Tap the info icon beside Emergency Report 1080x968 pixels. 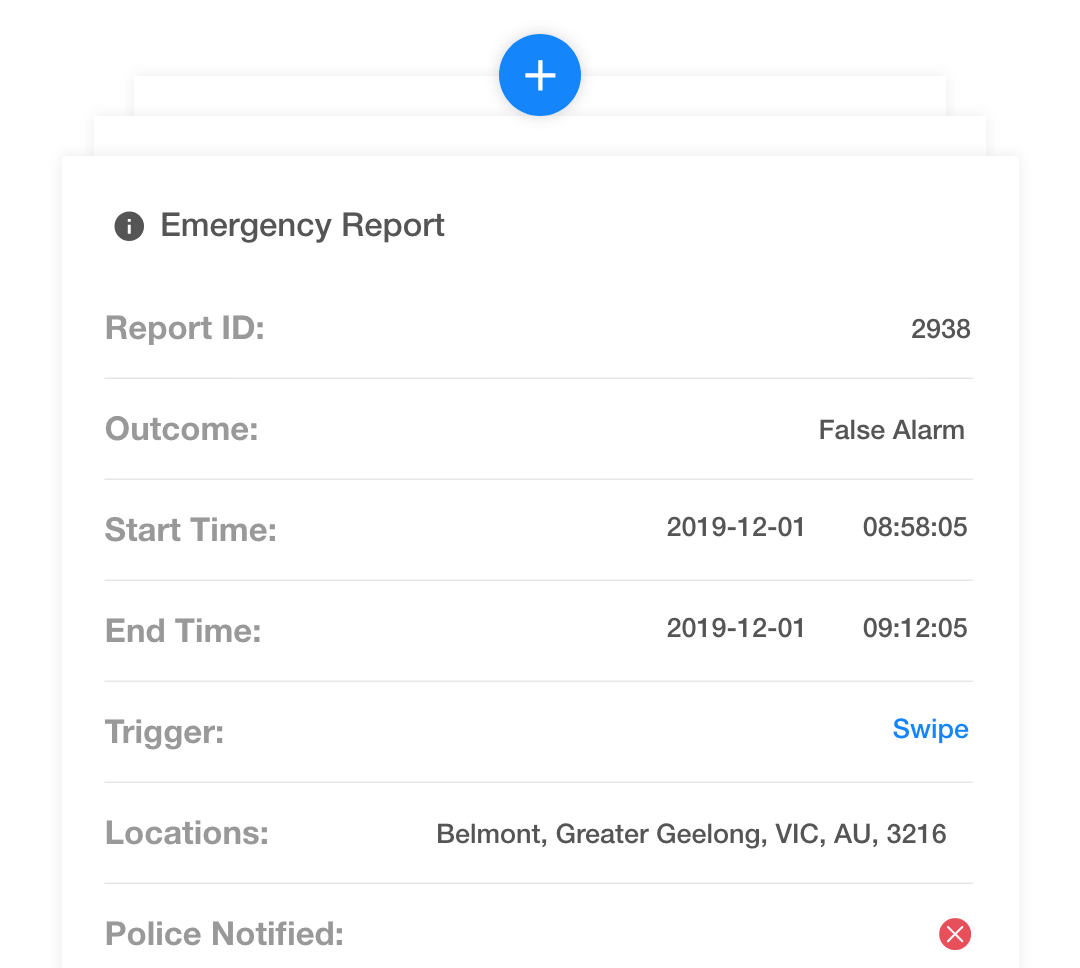pos(129,226)
